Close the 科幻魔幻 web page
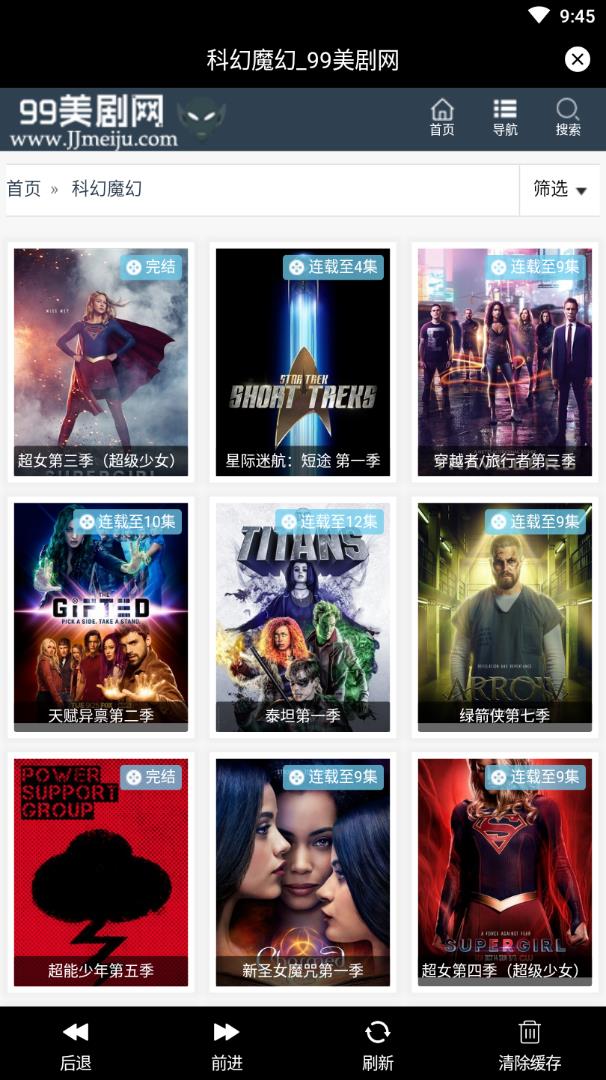This screenshot has width=606, height=1080. coord(578,60)
